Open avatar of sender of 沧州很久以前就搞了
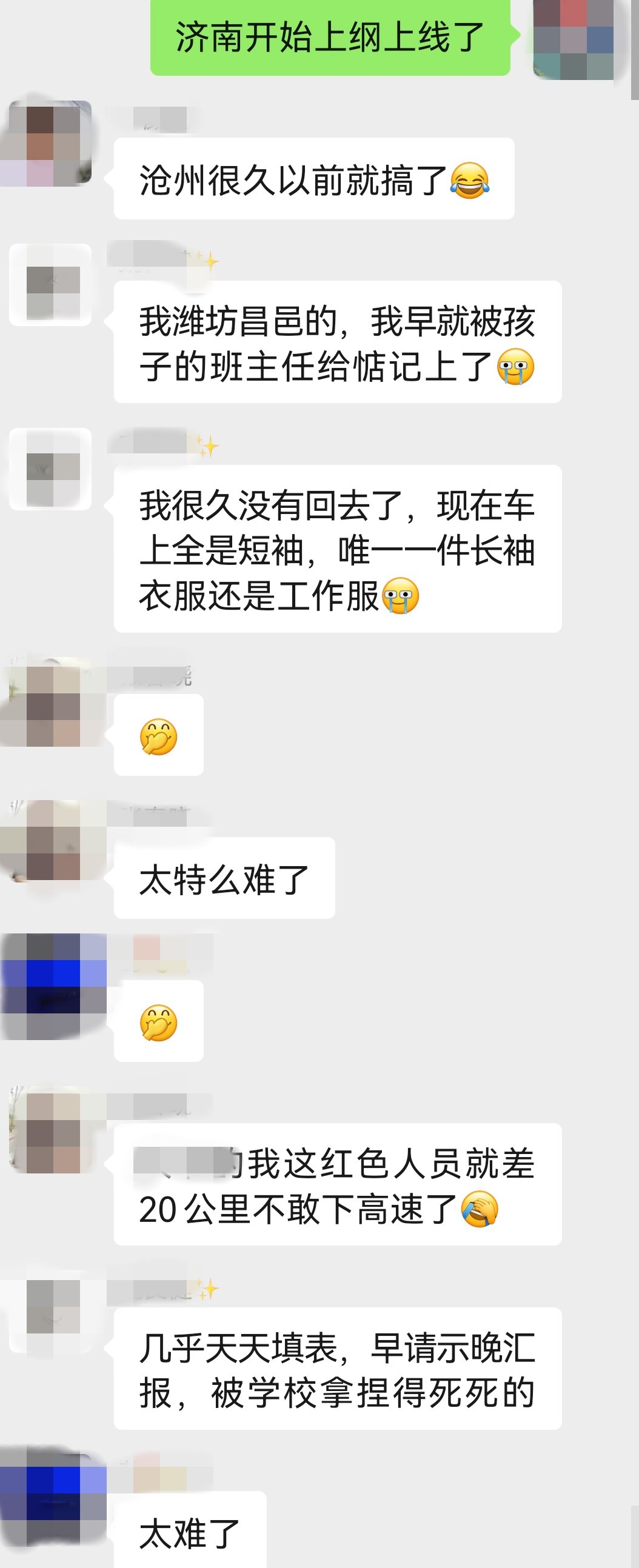 [50, 144]
